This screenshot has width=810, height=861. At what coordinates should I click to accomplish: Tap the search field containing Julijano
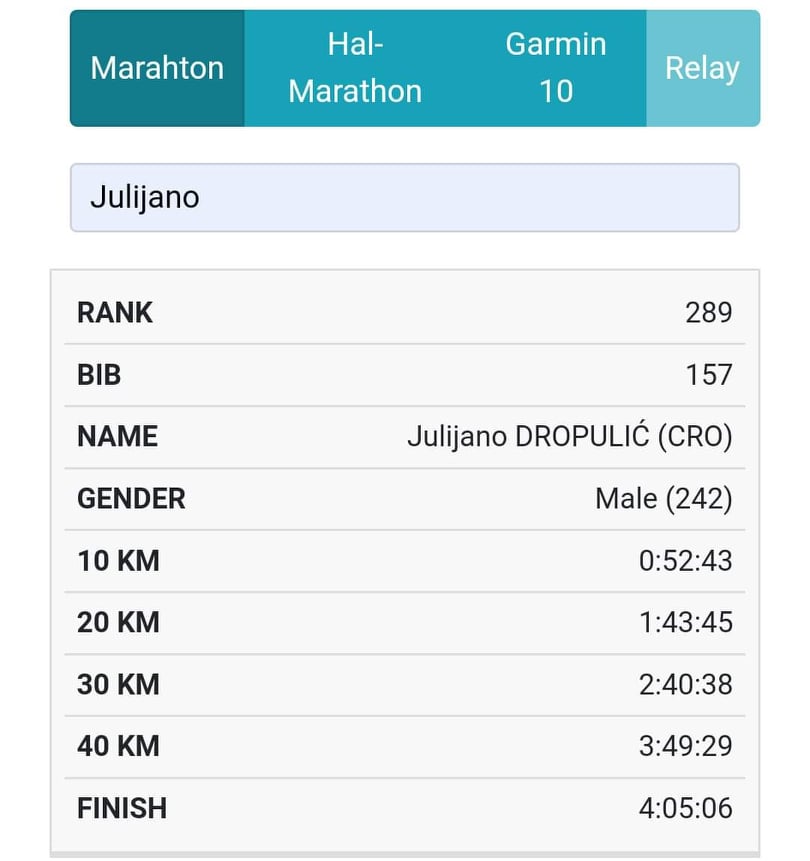(x=404, y=197)
